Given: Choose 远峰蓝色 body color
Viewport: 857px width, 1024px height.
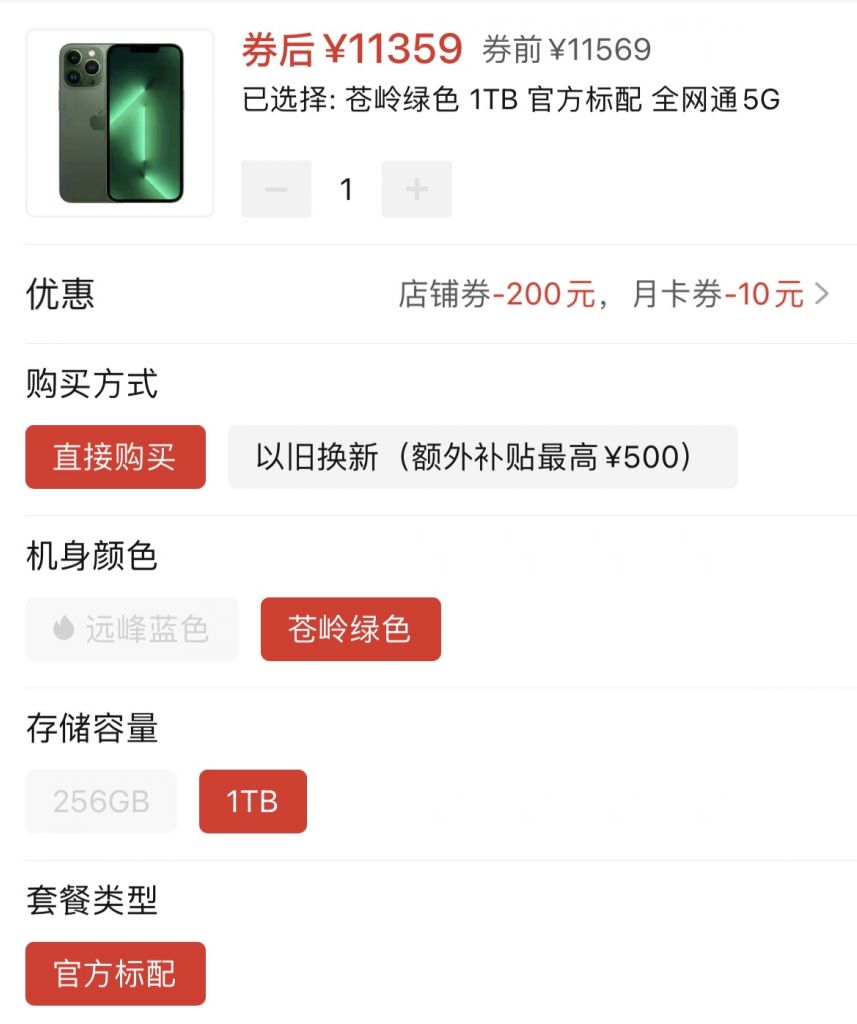Looking at the screenshot, I should pos(131,629).
